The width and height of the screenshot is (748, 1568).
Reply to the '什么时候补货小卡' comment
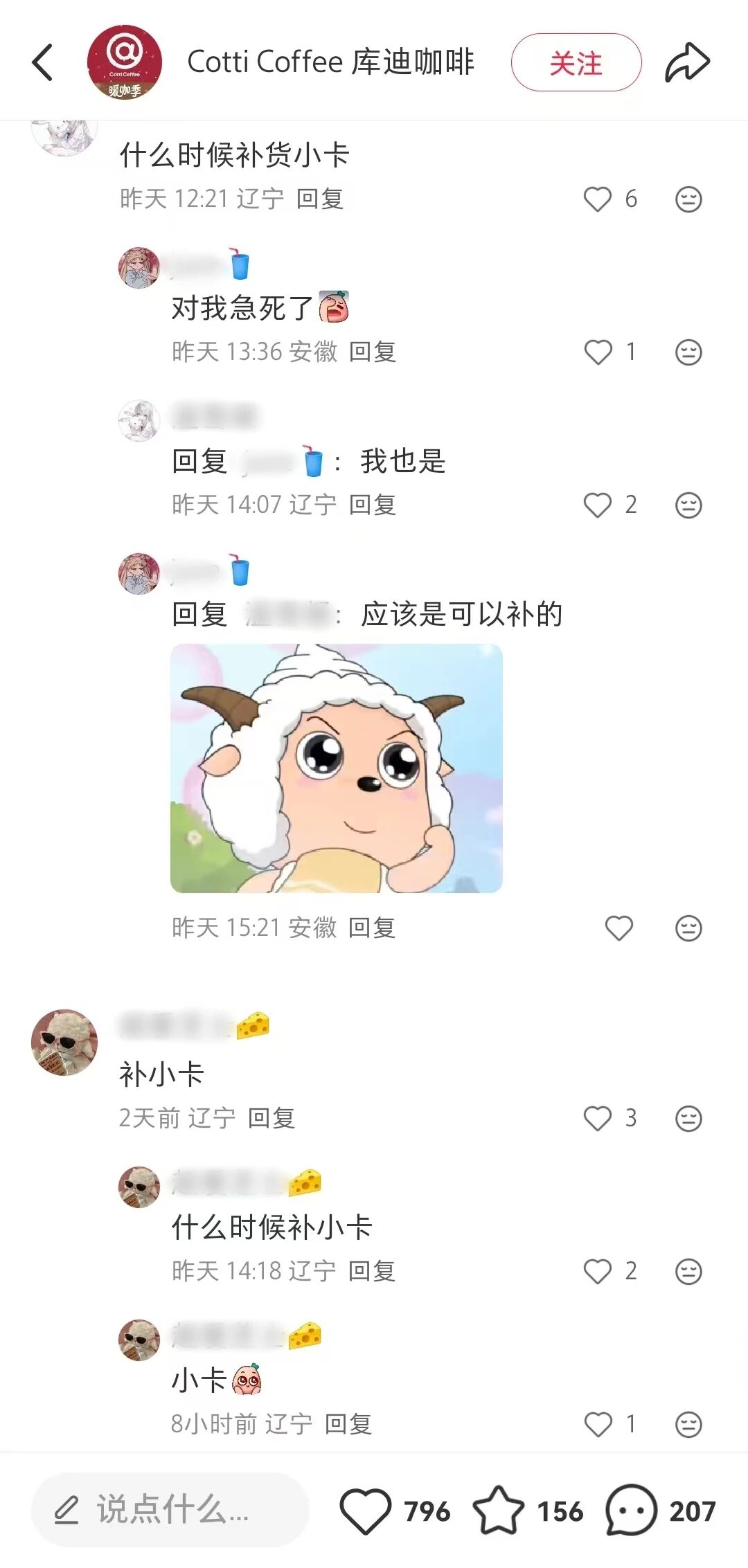(320, 199)
